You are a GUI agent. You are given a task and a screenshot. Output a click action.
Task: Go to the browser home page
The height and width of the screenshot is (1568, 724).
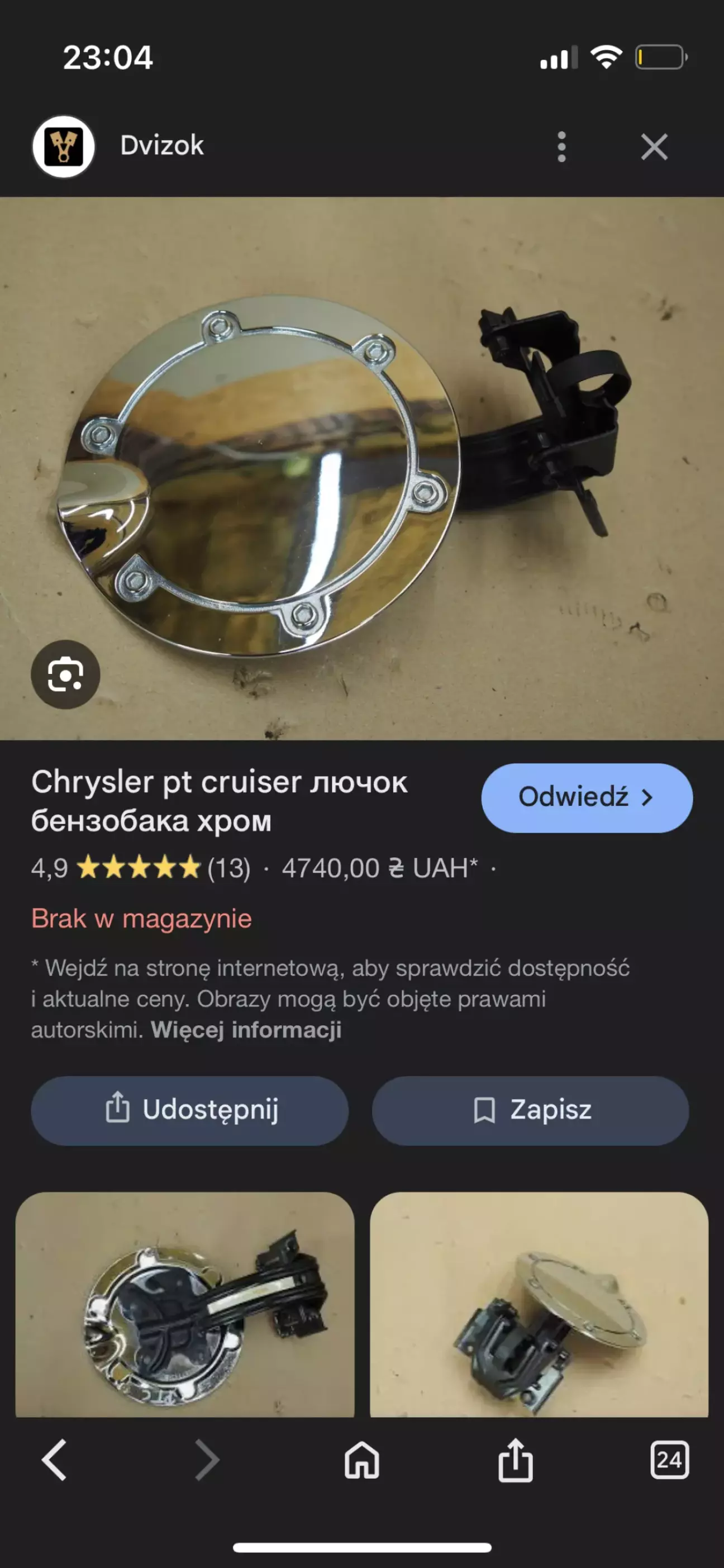coord(362,1460)
